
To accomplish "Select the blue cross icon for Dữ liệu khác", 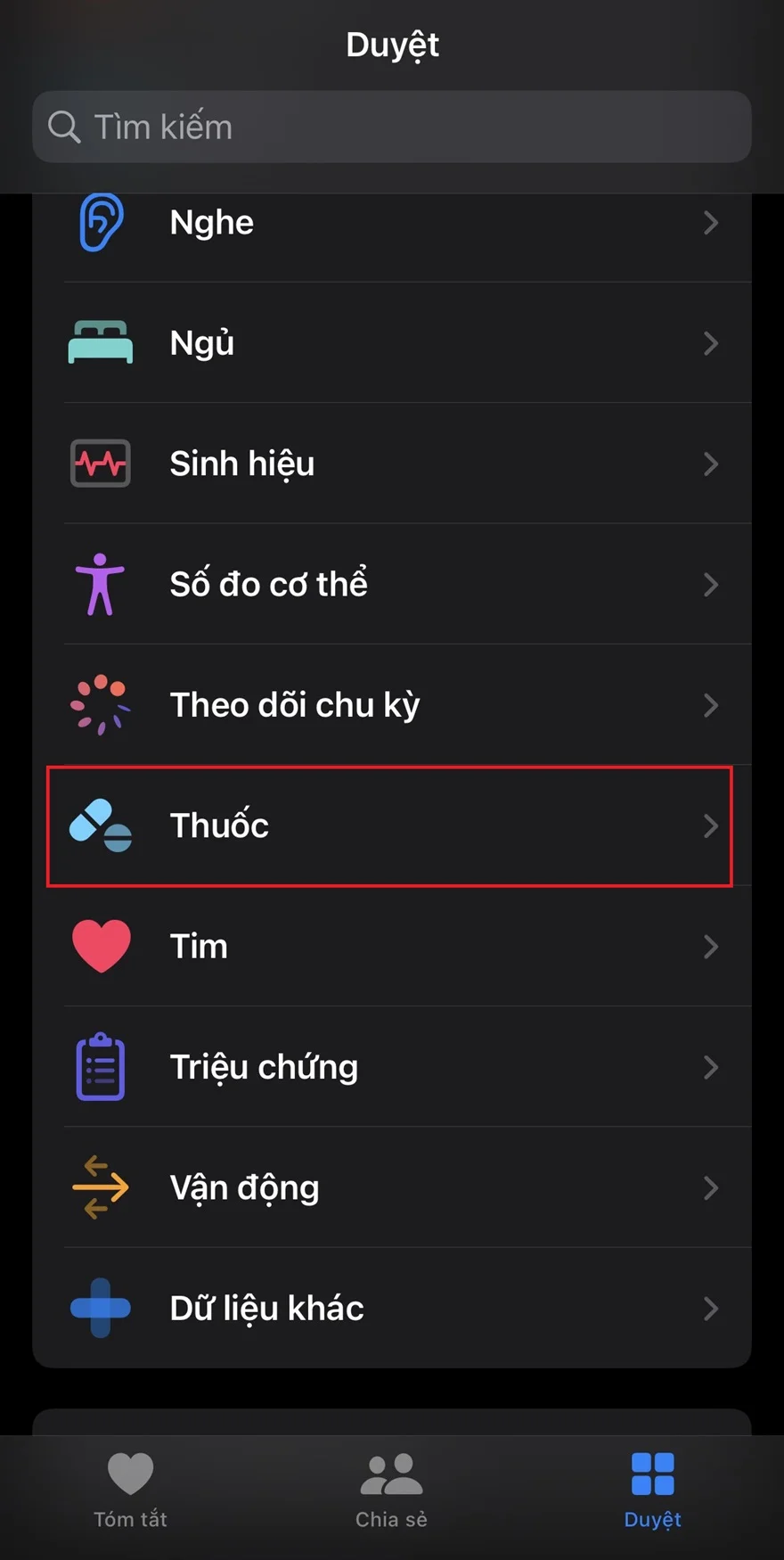I will pyautogui.click(x=100, y=1307).
